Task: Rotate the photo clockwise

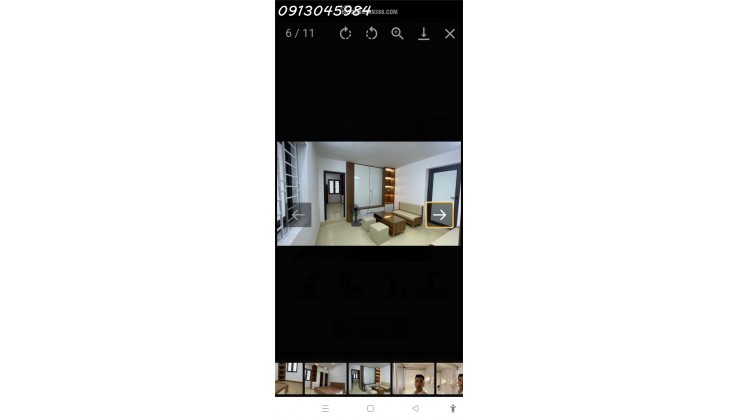Action: (x=345, y=33)
